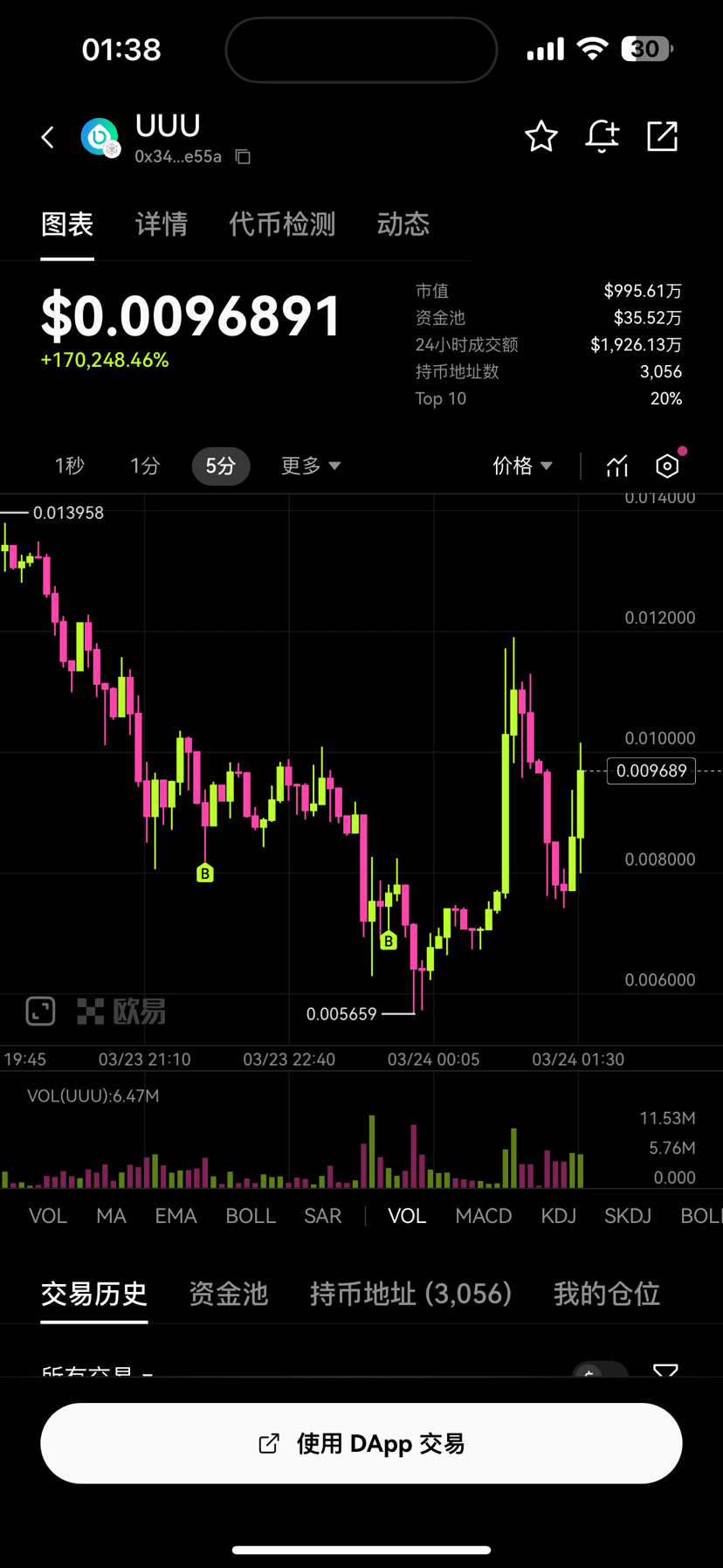Expand the 更多 interval dropdown
Screen dimensions: 723x1568
coord(310,466)
